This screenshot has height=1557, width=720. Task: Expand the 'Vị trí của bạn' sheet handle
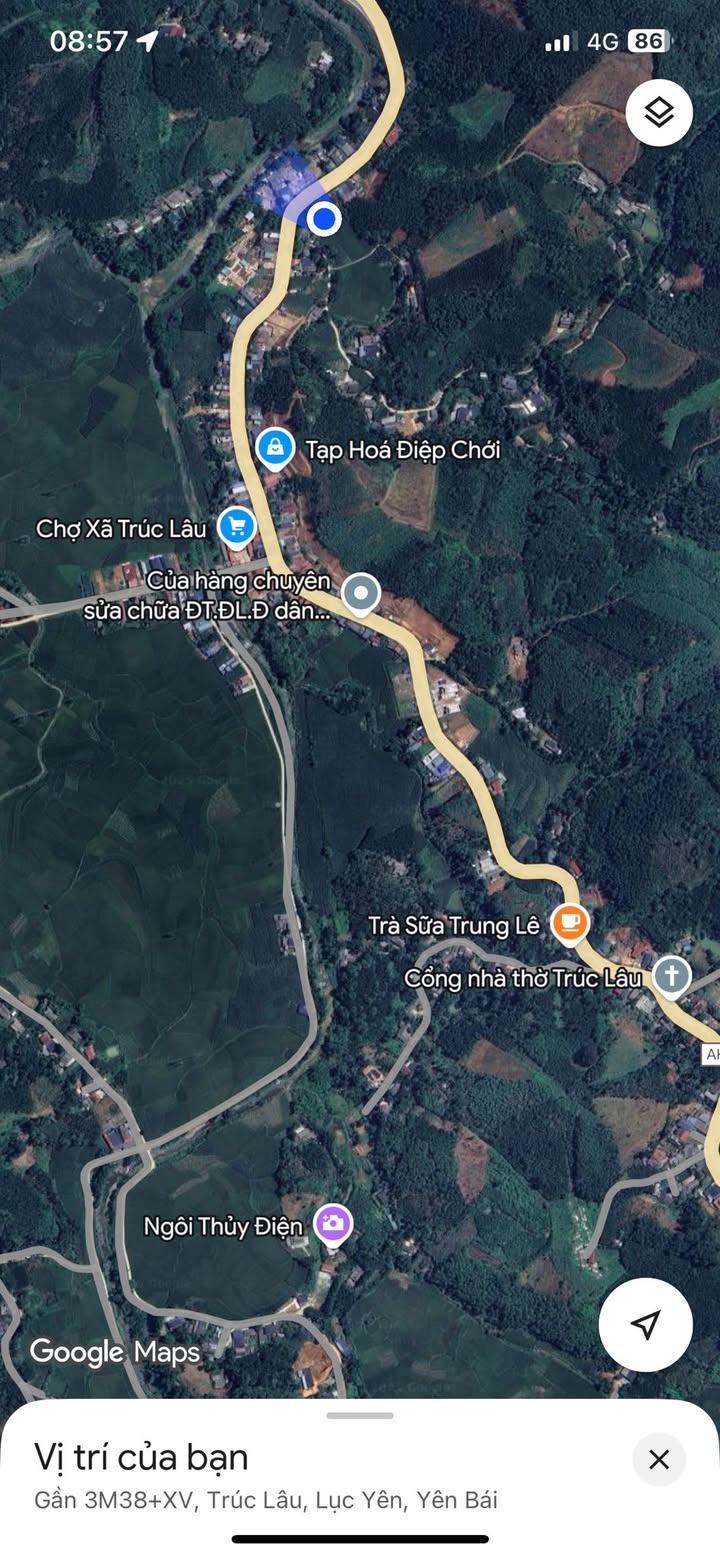tap(360, 1415)
